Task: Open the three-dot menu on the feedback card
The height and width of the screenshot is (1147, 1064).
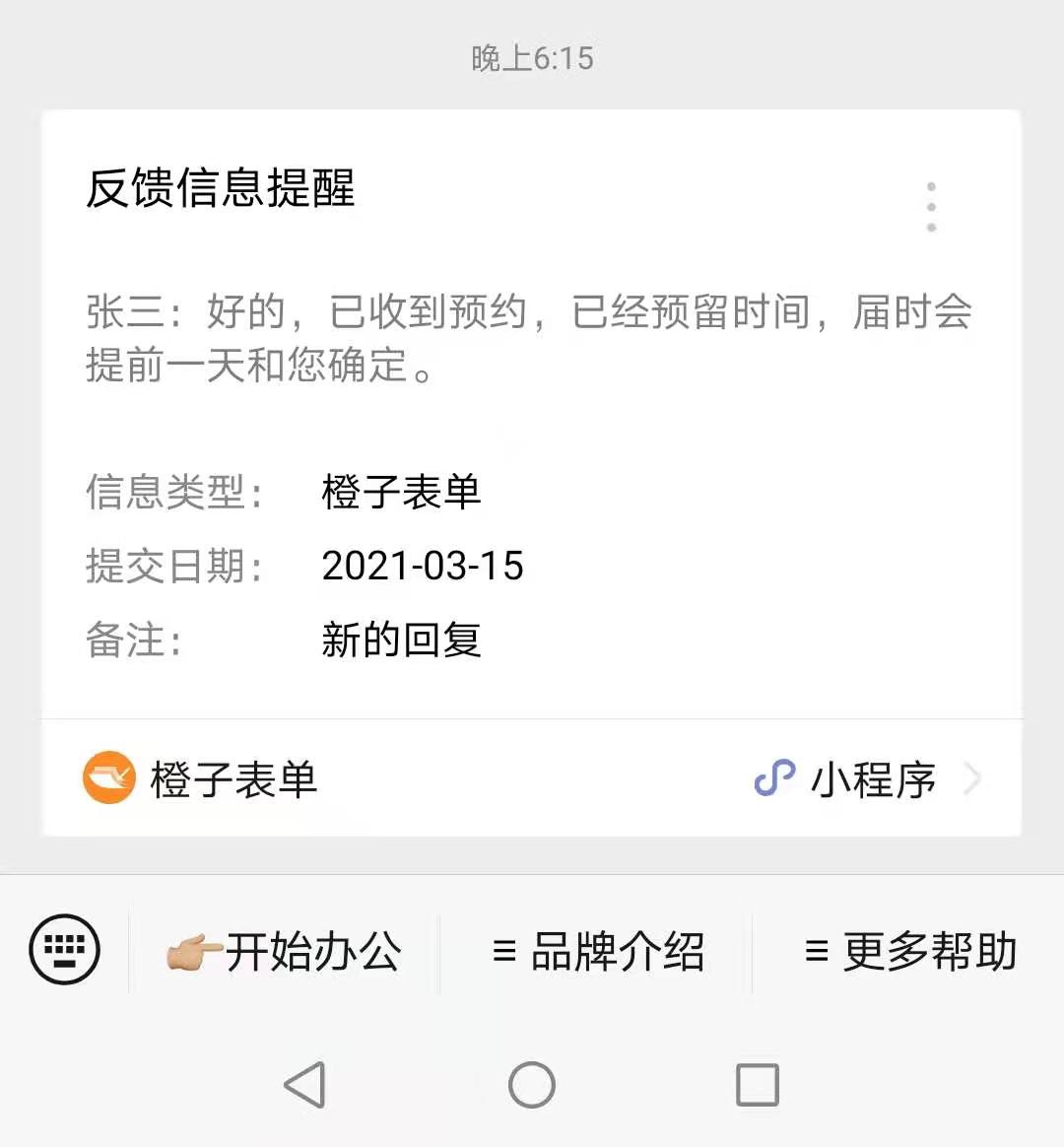Action: pyautogui.click(x=931, y=207)
